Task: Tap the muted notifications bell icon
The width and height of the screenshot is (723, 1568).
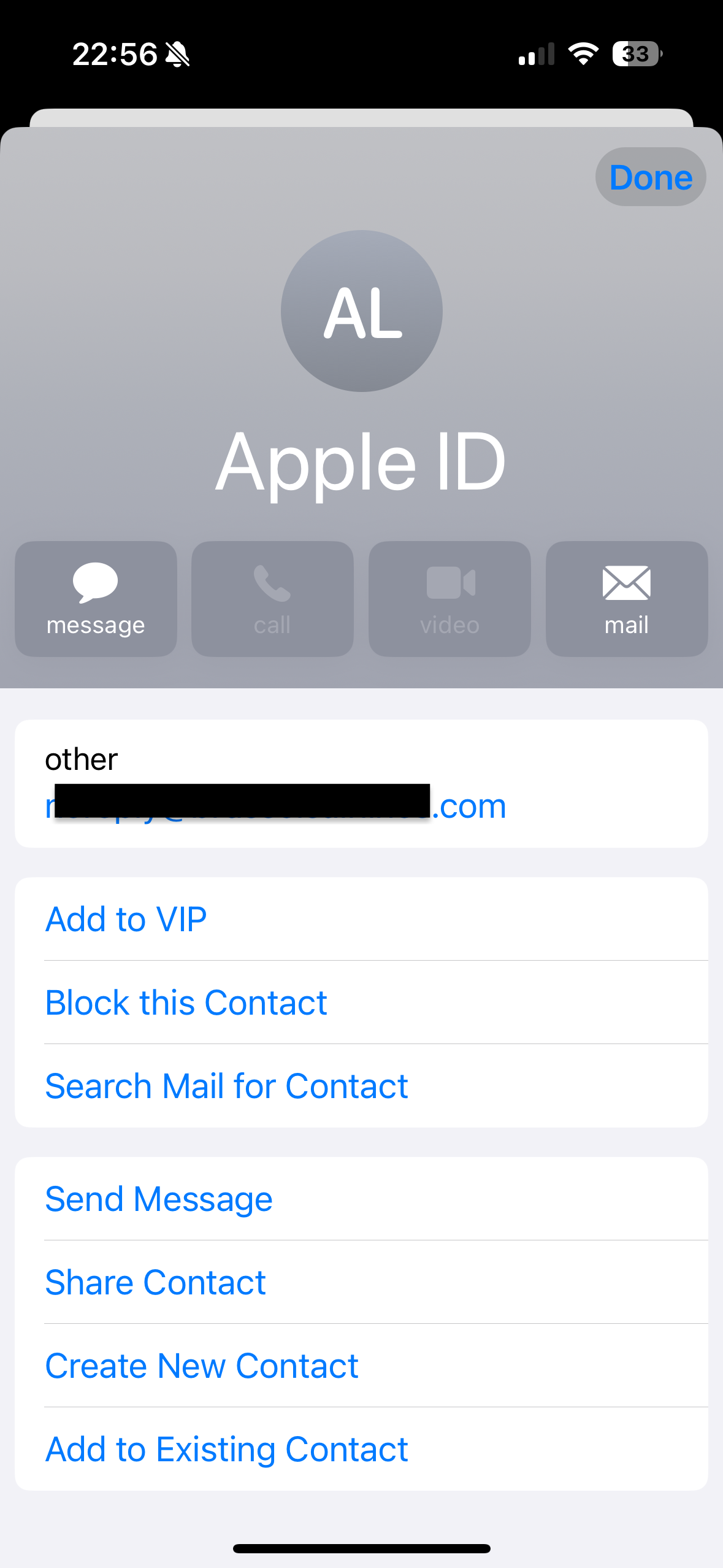Action: [x=177, y=55]
